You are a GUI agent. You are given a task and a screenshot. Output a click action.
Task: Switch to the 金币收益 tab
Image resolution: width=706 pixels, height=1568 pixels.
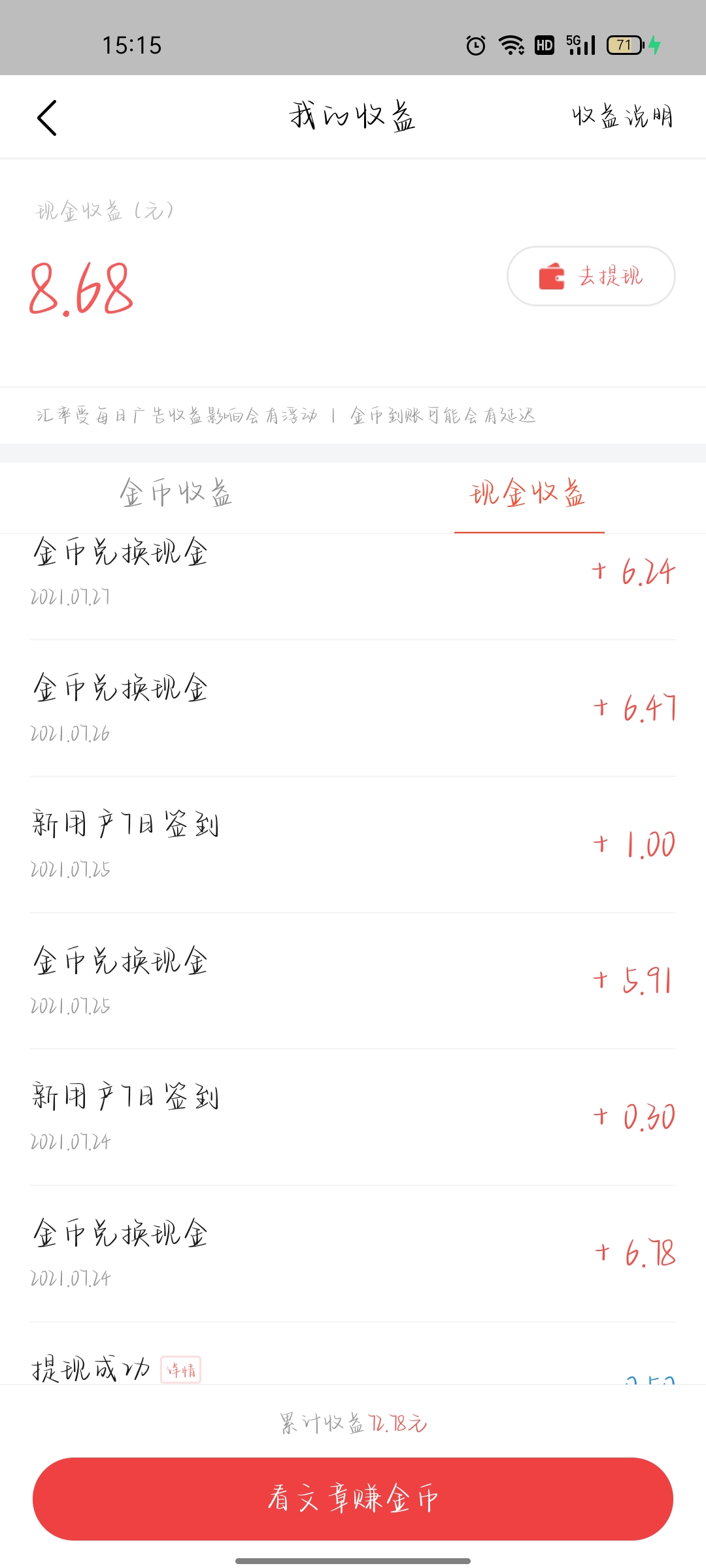point(176,493)
